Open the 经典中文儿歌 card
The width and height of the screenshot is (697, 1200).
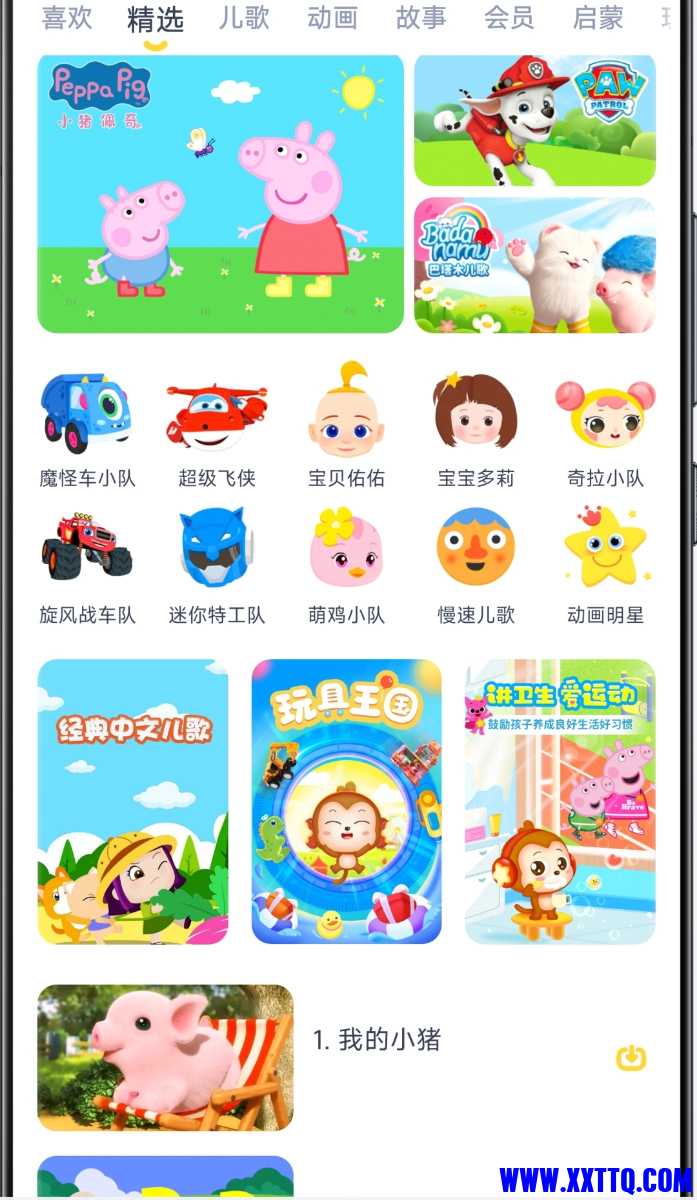point(133,801)
